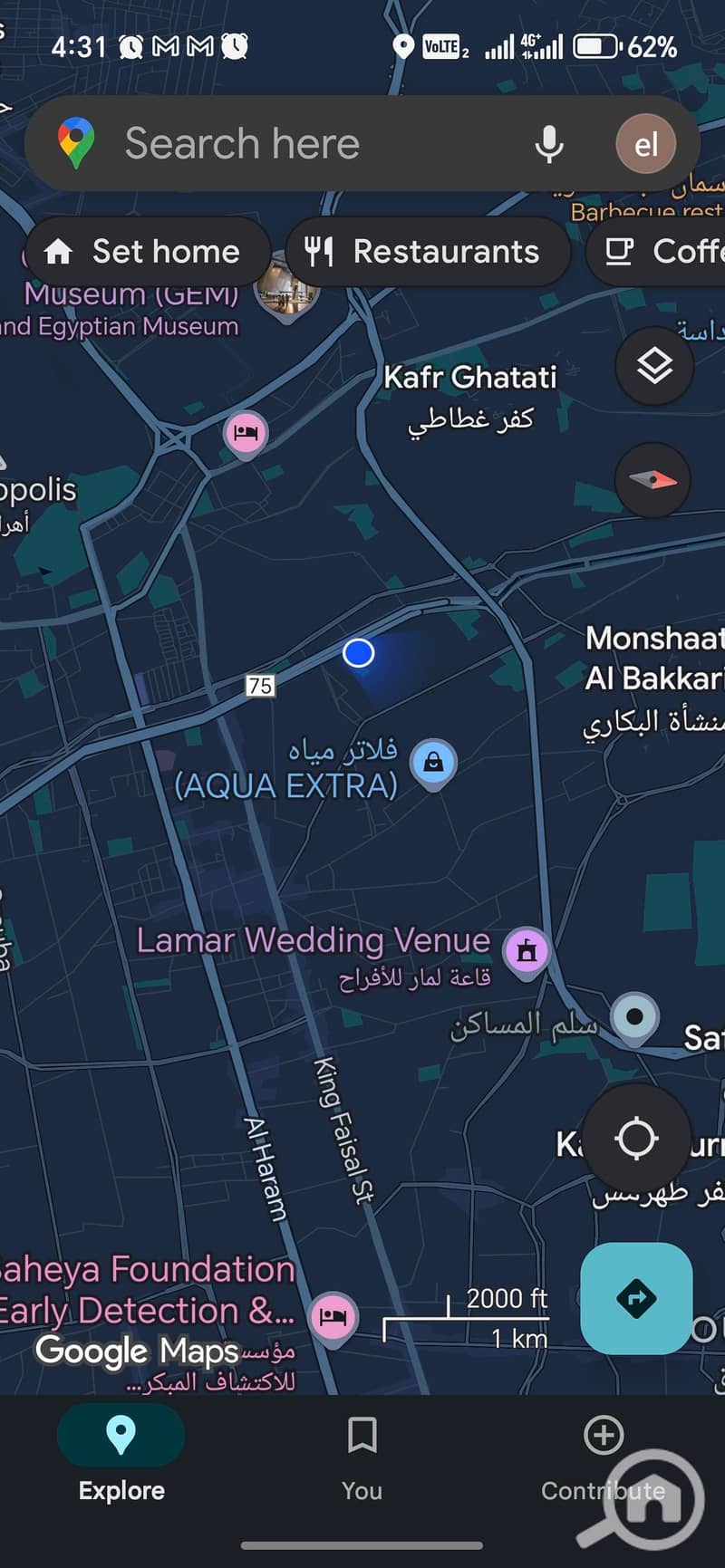The width and height of the screenshot is (725, 1568).
Task: Open the account profile avatar
Action: (x=645, y=144)
